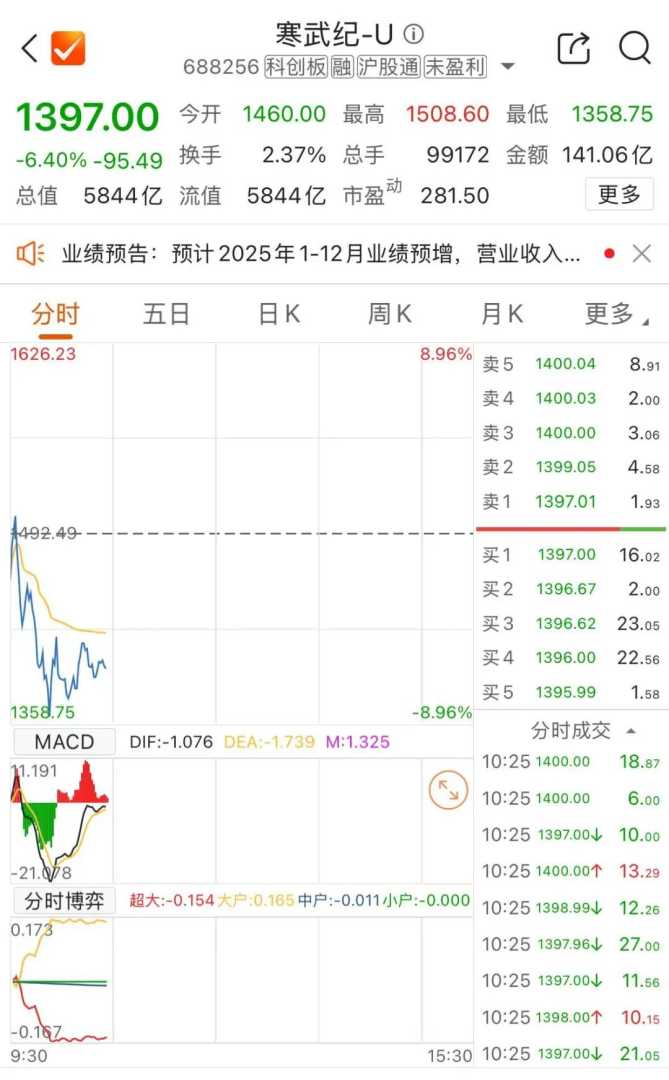This screenshot has width=669, height=1080.
Task: Open the 业绩预告 announcement
Action: point(320,254)
